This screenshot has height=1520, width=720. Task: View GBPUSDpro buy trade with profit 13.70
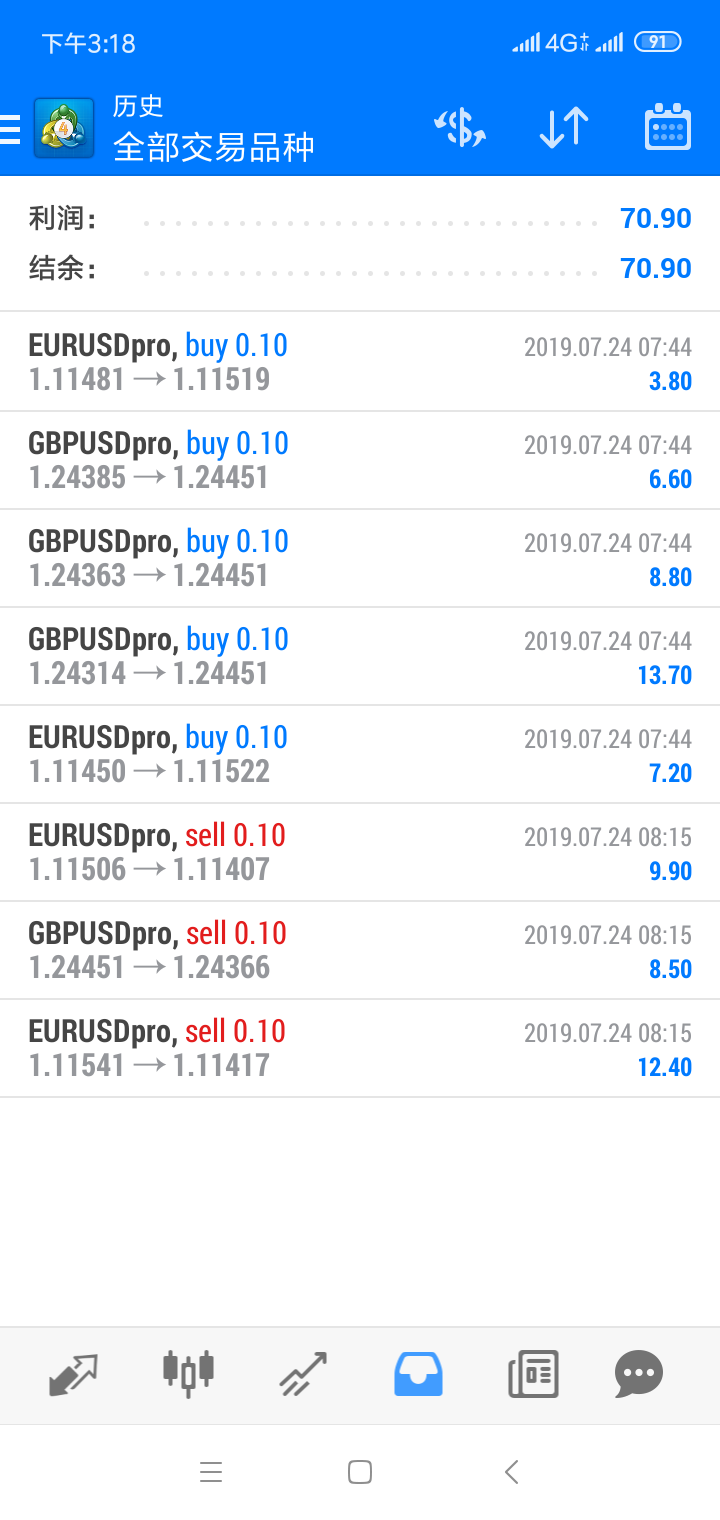[x=360, y=656]
